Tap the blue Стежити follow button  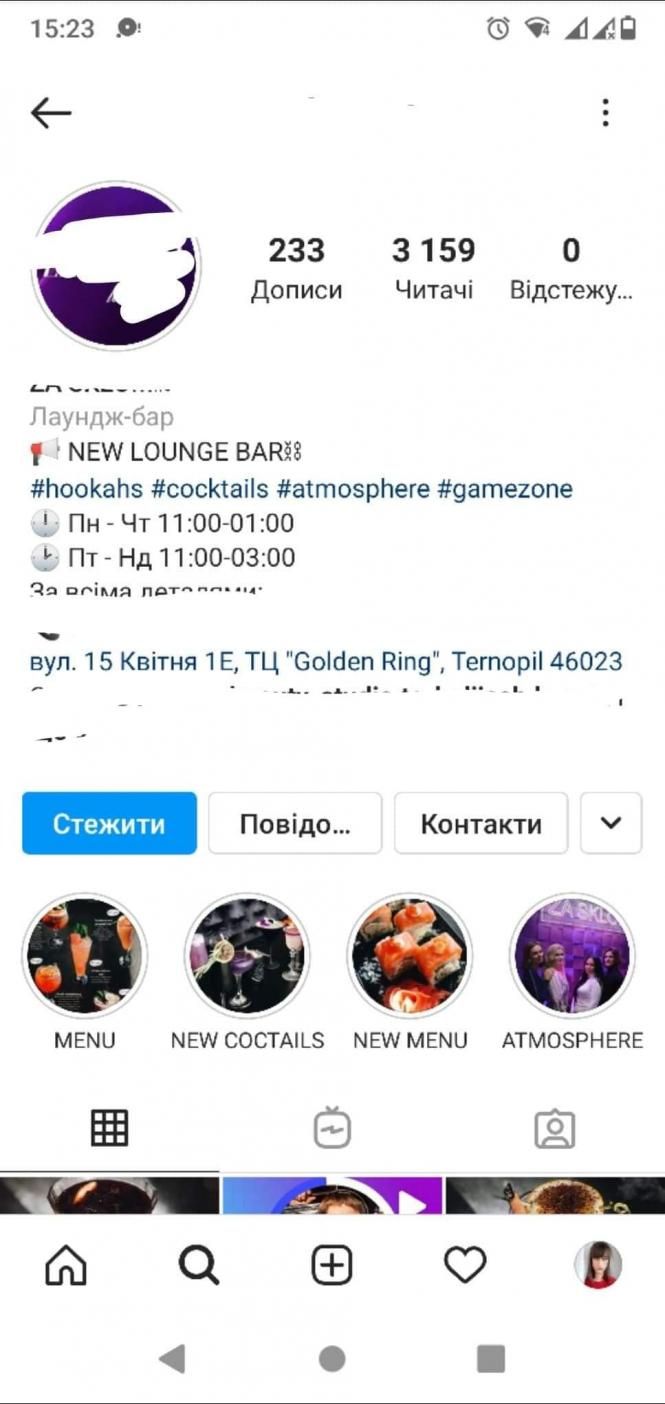[109, 823]
